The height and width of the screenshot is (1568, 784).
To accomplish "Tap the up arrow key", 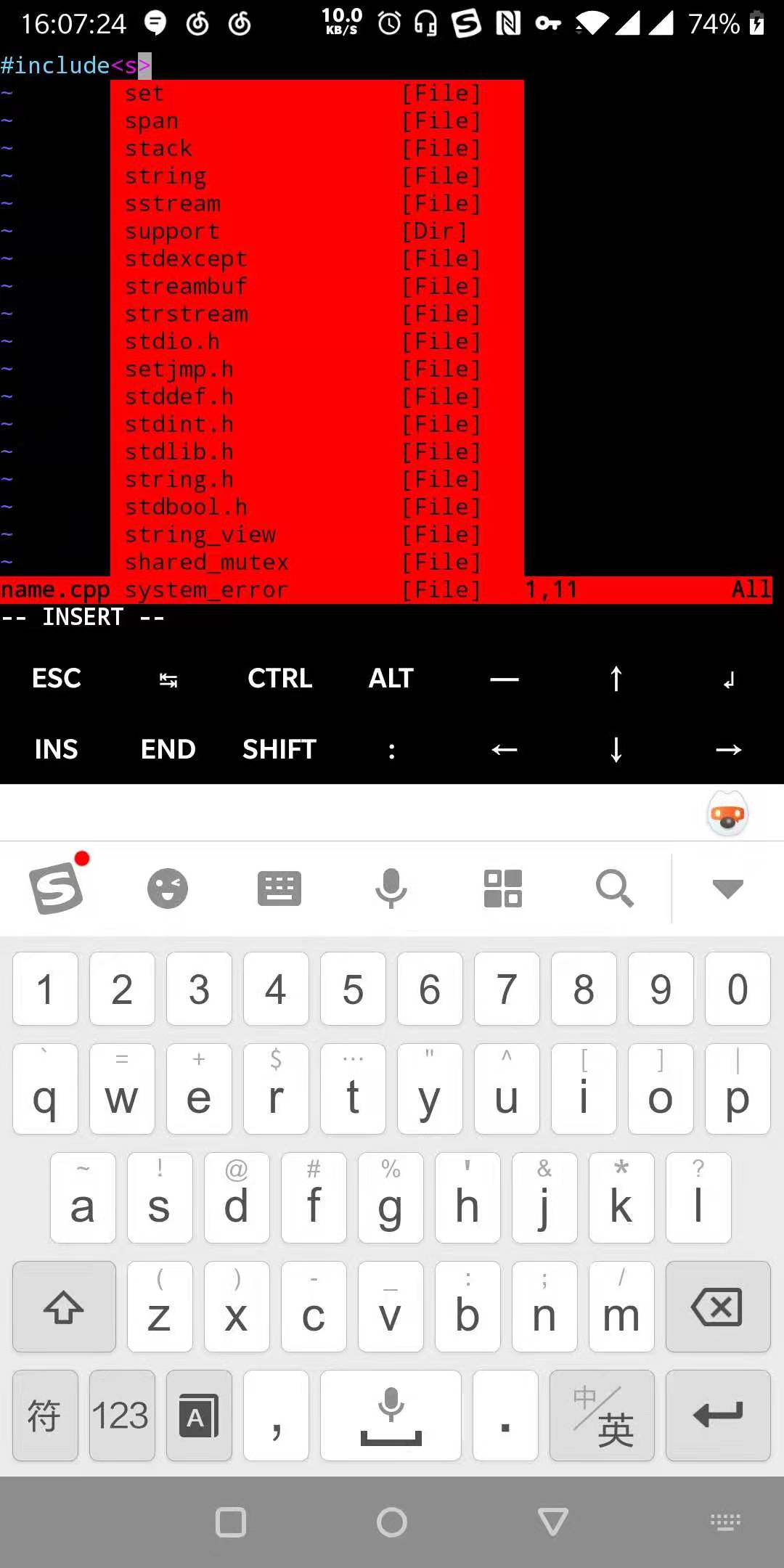I will pos(616,678).
